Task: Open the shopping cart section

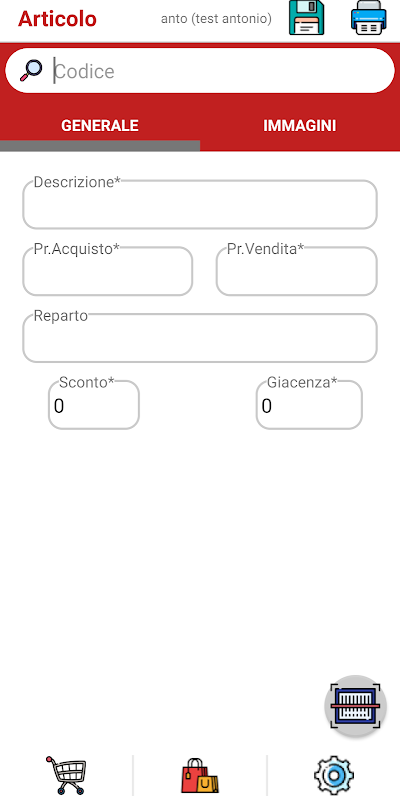Action: 67,776
